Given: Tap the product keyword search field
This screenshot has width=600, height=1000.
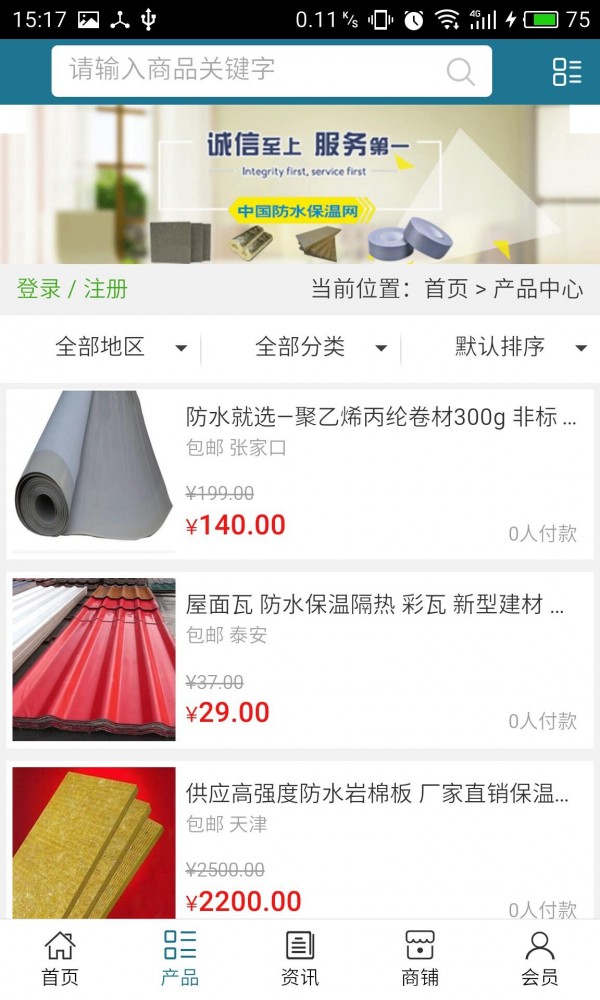Looking at the screenshot, I should click(x=250, y=70).
